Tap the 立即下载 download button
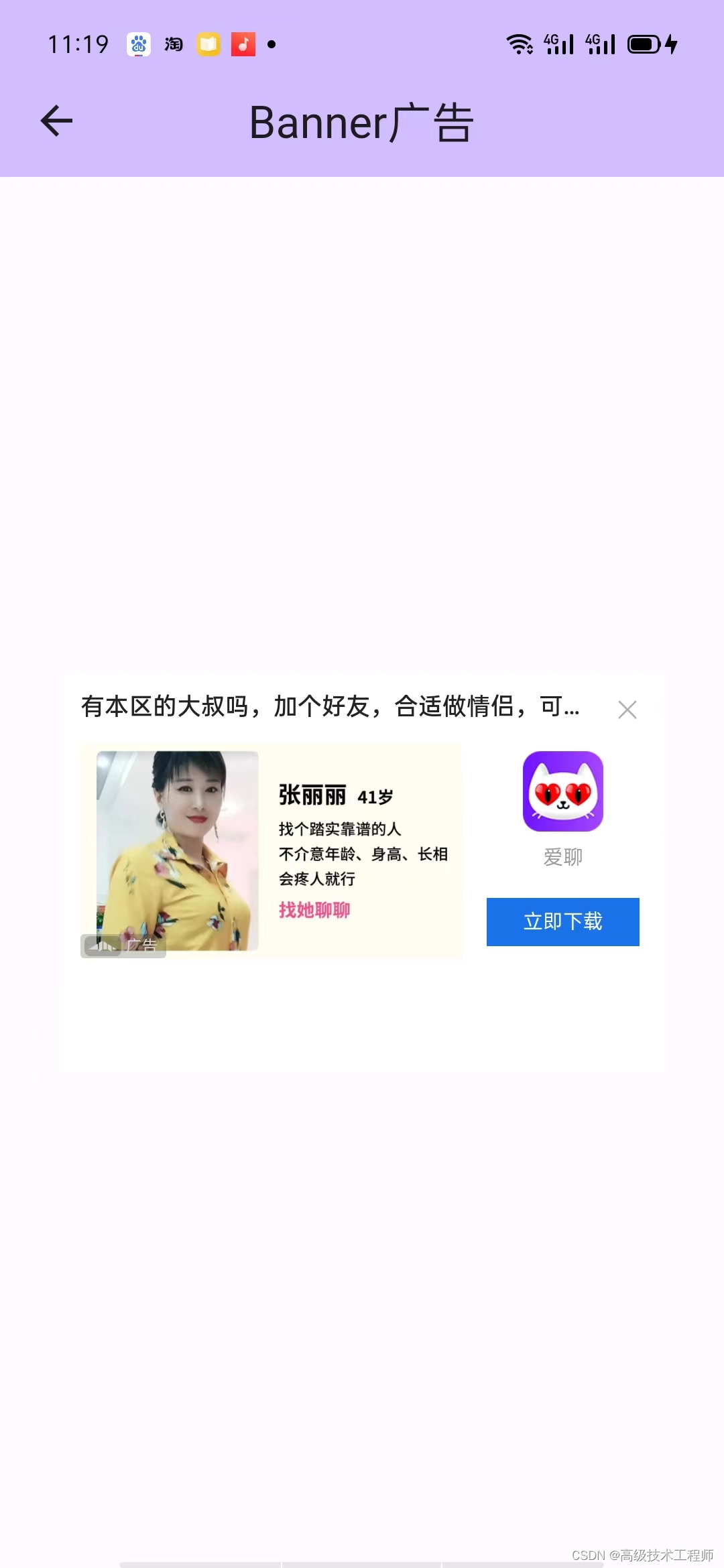 click(562, 921)
